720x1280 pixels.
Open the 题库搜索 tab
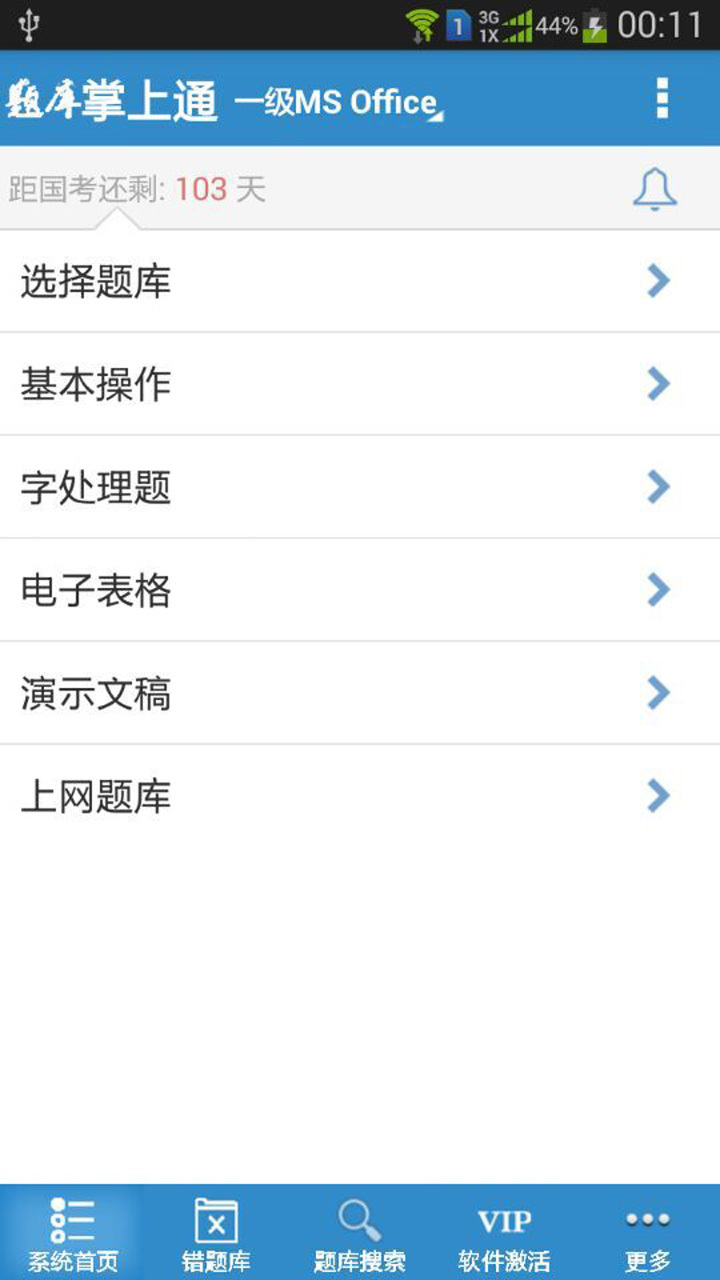pyautogui.click(x=360, y=1234)
